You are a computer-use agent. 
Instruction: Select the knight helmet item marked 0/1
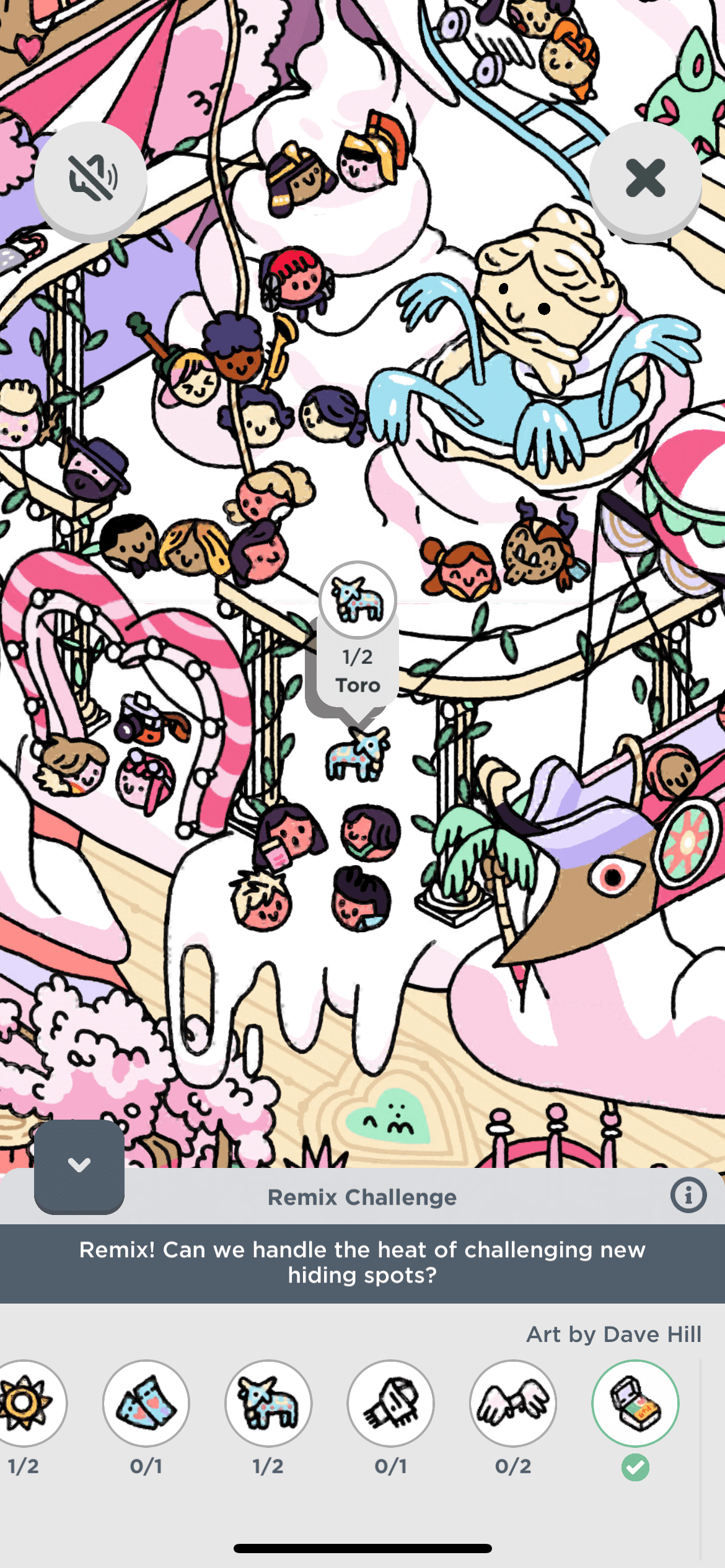point(391,1403)
